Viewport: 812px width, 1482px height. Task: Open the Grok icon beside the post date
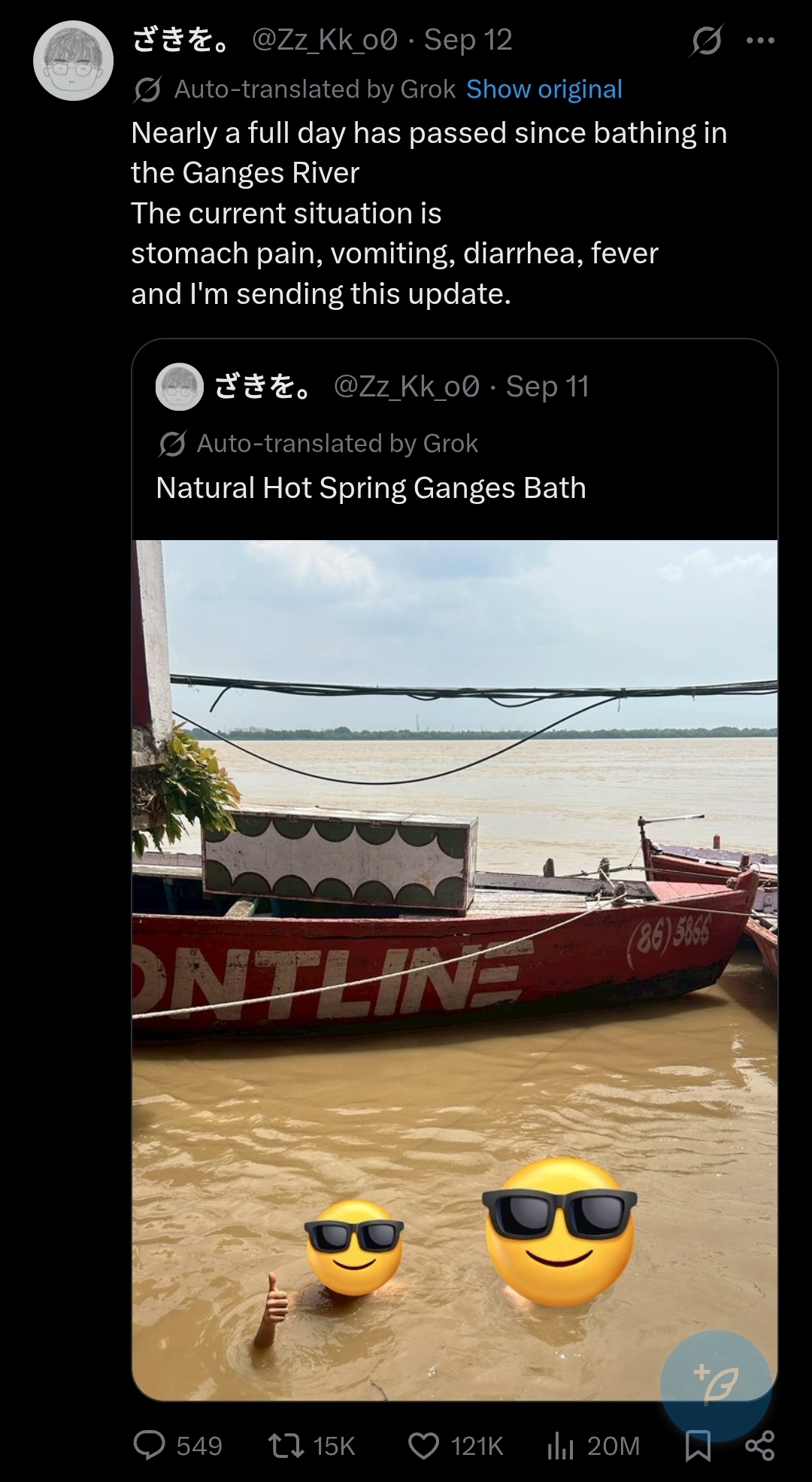click(706, 41)
